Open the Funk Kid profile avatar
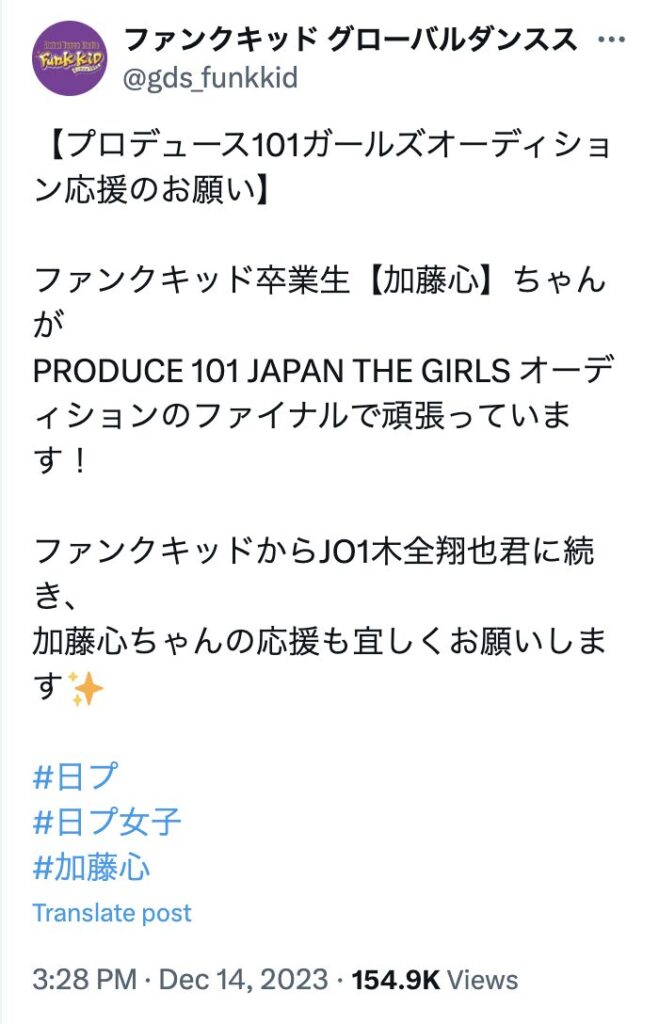The image size is (659, 1024). 70,58
